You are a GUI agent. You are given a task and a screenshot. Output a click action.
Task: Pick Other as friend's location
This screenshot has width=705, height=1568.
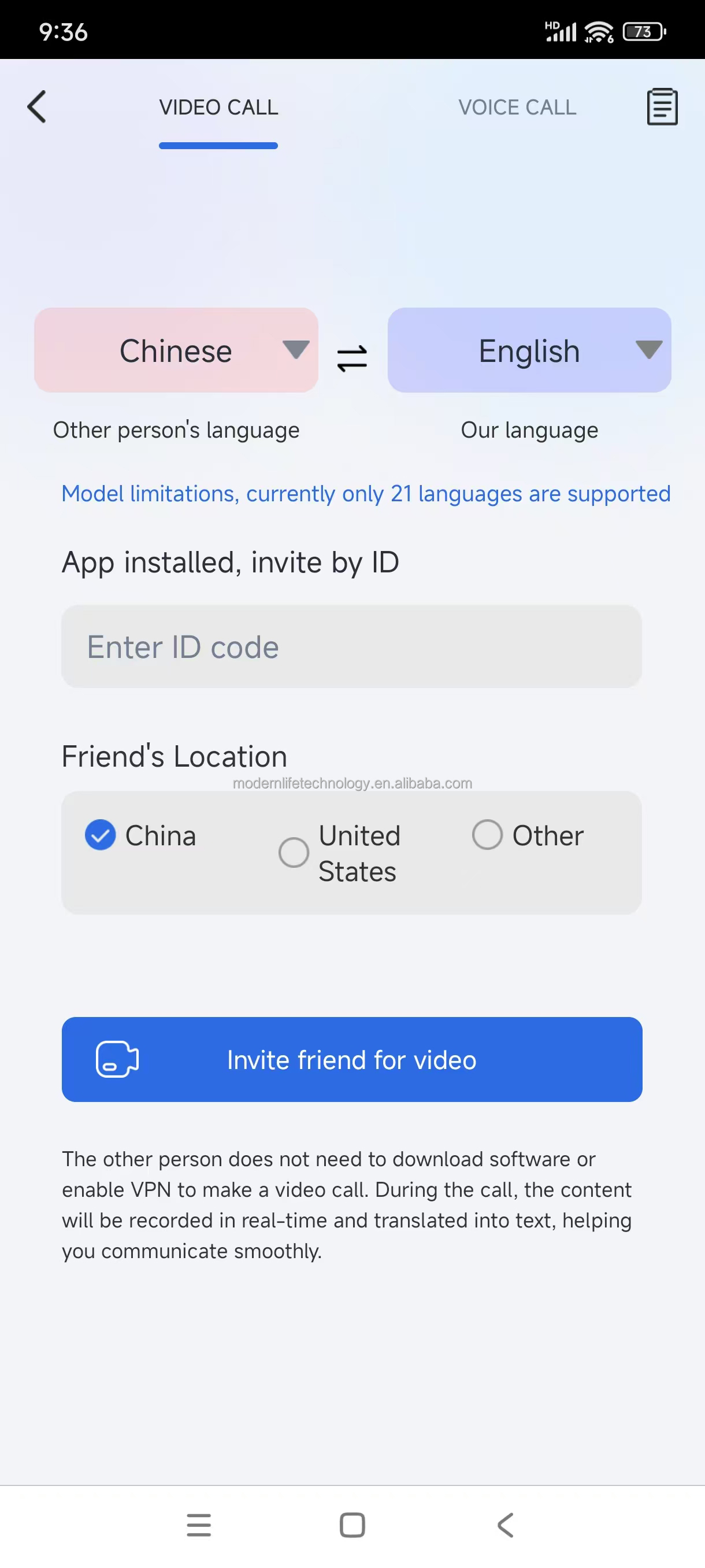tap(487, 834)
